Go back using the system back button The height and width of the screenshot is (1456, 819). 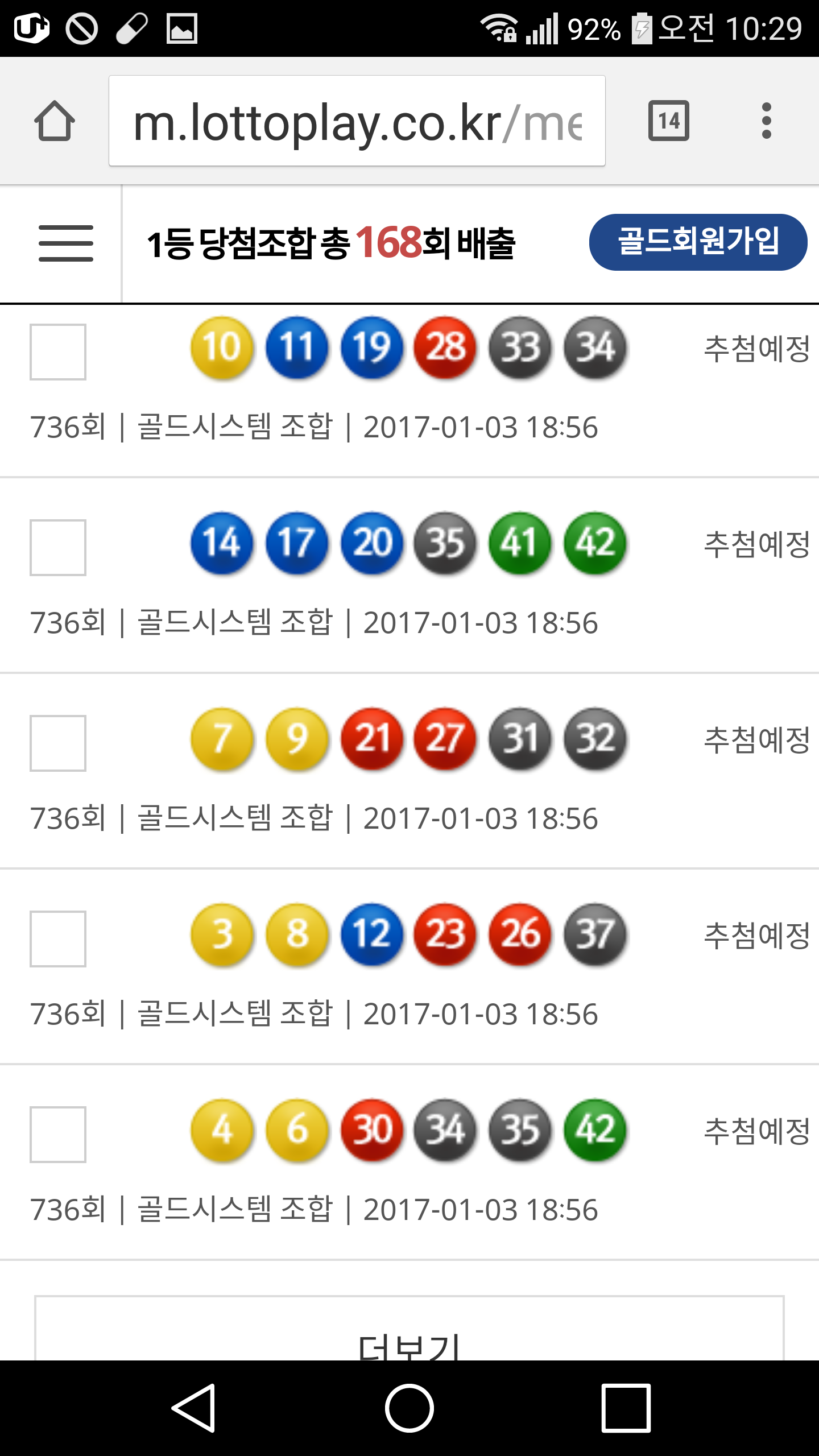(x=193, y=1408)
